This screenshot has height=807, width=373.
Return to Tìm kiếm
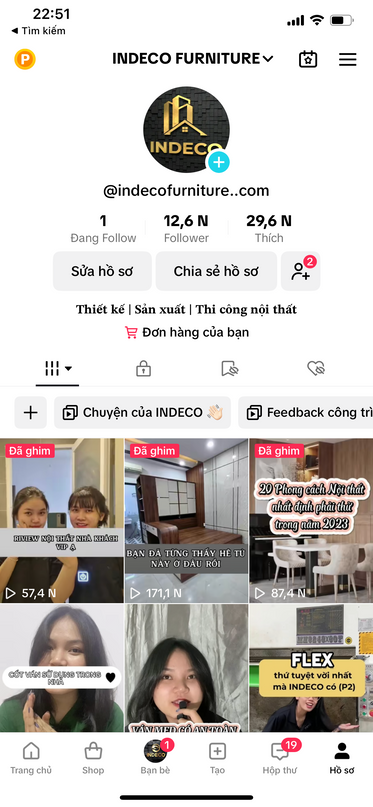pos(39,31)
